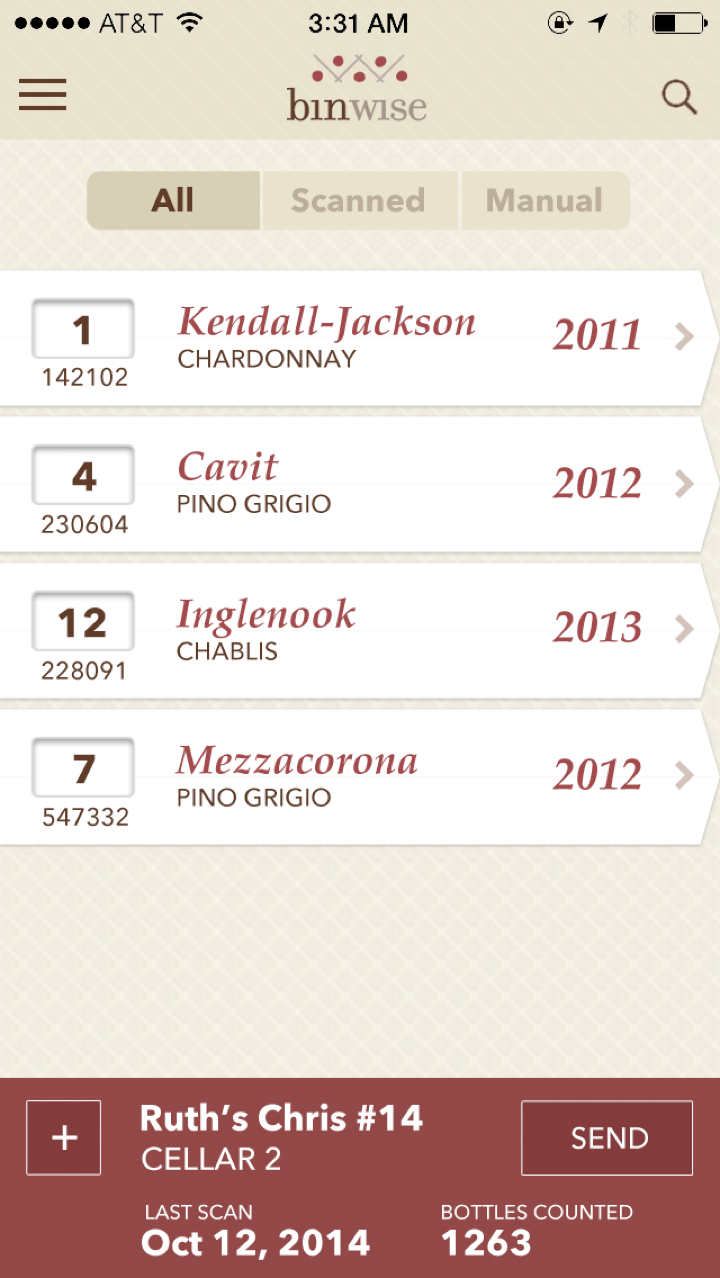Show only Manual entries
This screenshot has width=720, height=1278.
[544, 201]
